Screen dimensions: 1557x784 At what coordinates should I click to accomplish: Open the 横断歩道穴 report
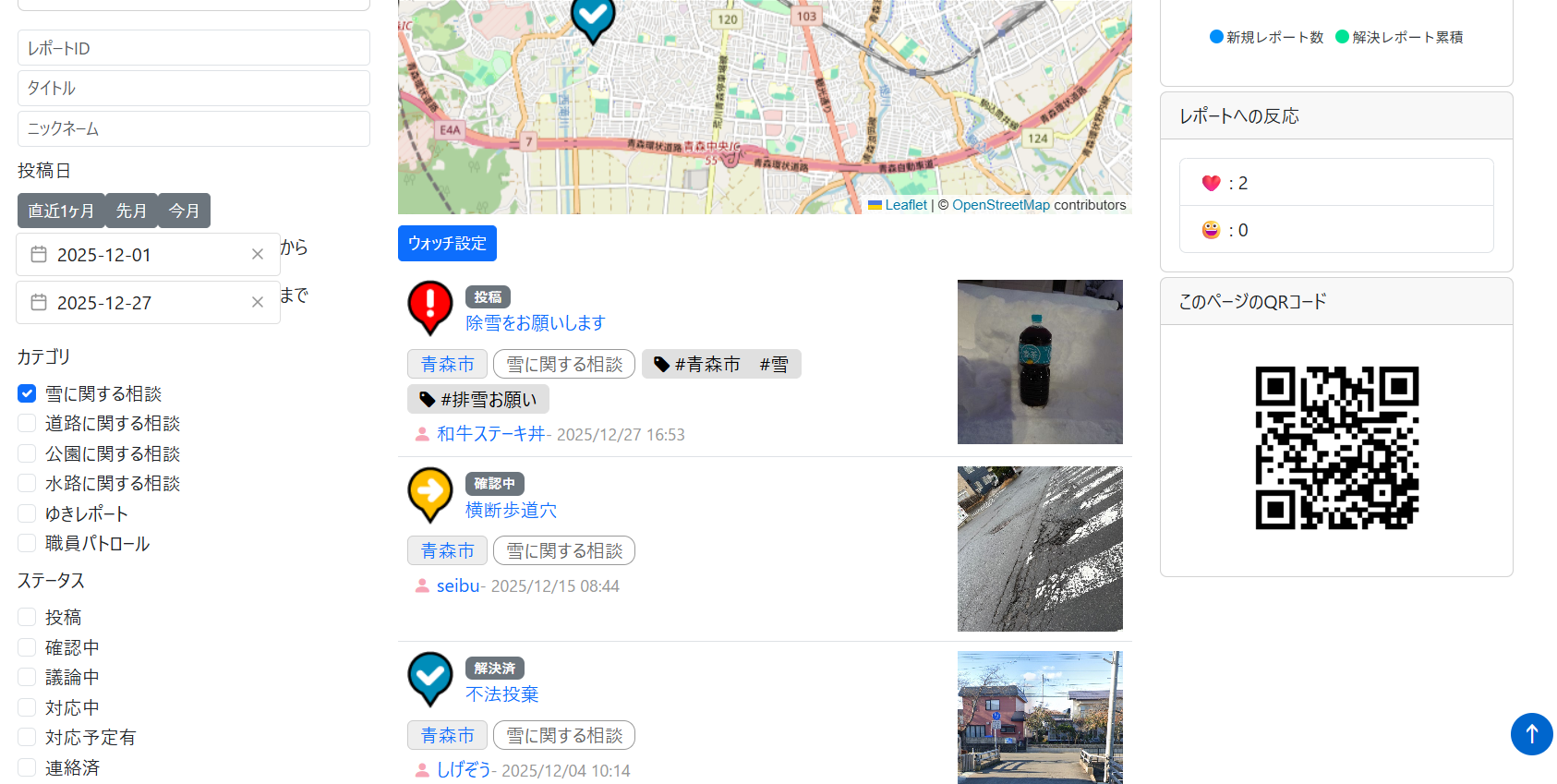pyautogui.click(x=511, y=510)
